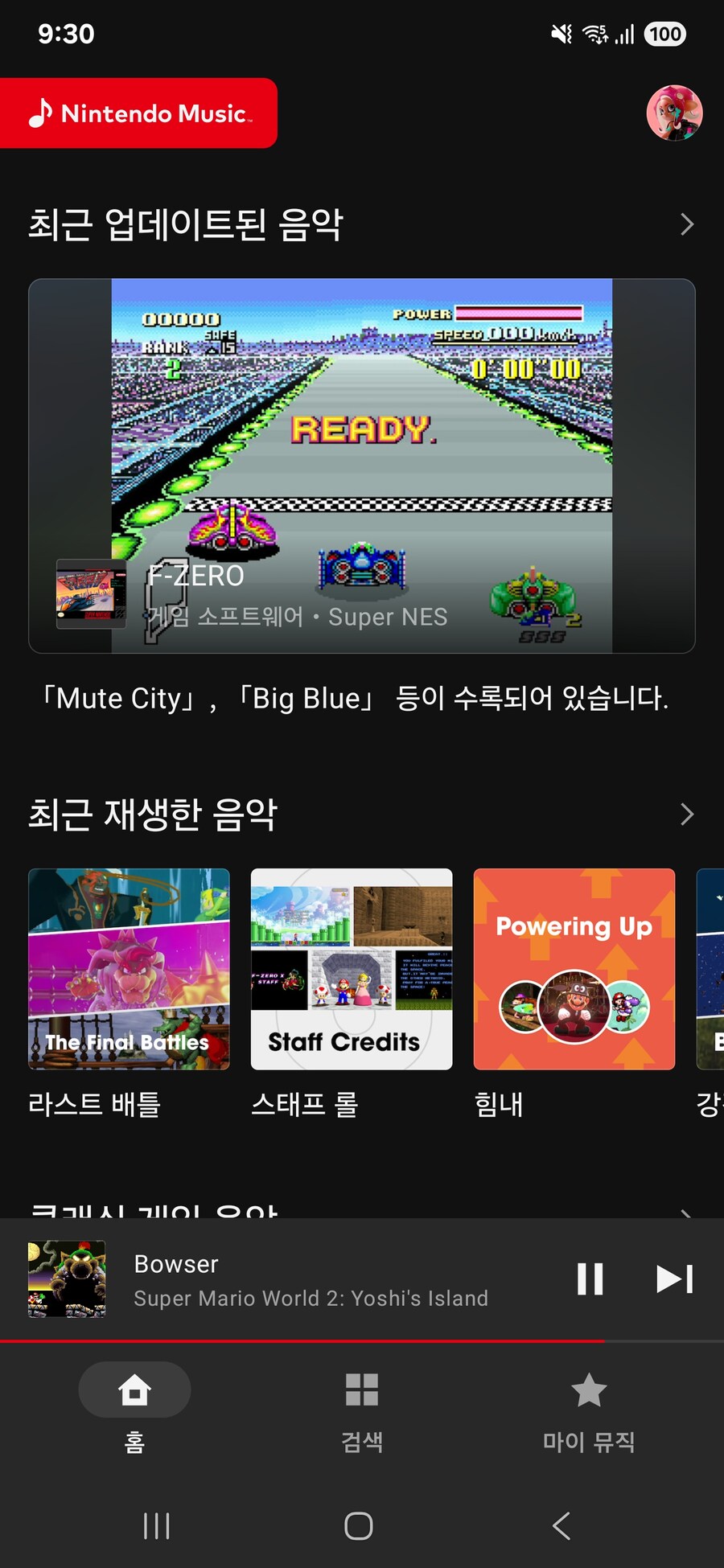Tap the Bowser track title
This screenshot has height=1568, width=724.
tap(176, 1263)
